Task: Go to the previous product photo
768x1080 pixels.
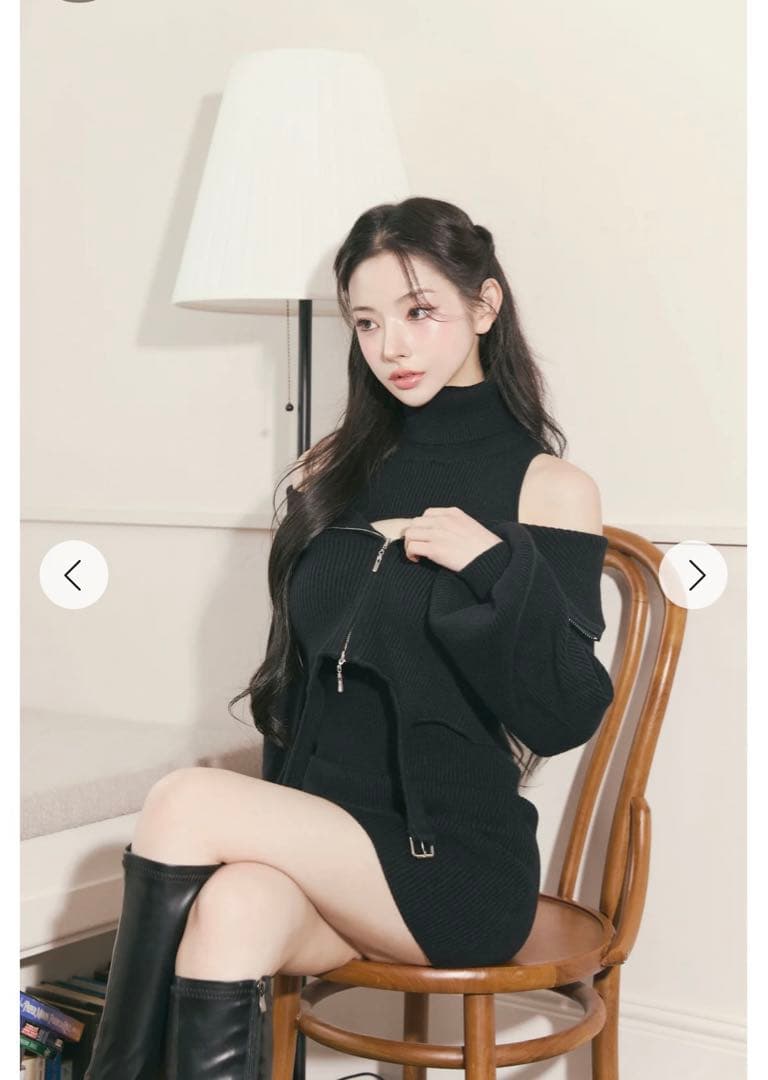Action: pyautogui.click(x=73, y=575)
